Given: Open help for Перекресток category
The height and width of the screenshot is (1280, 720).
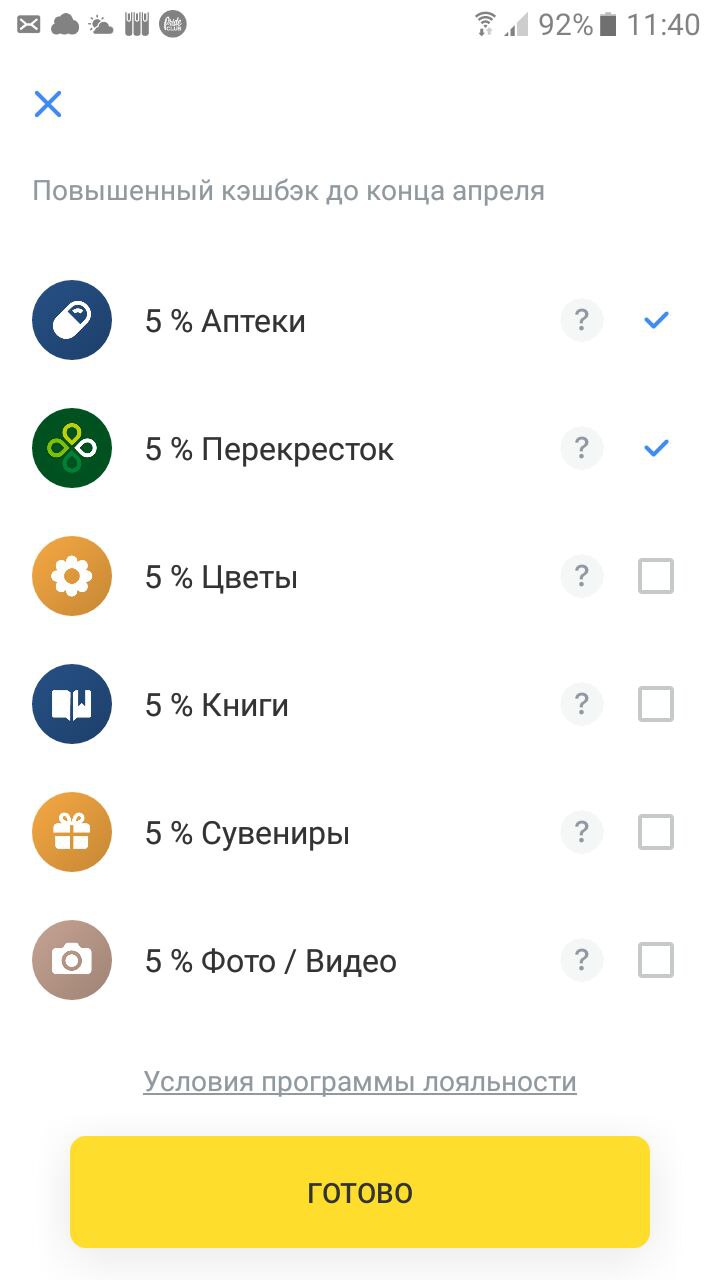Looking at the screenshot, I should tap(582, 448).
